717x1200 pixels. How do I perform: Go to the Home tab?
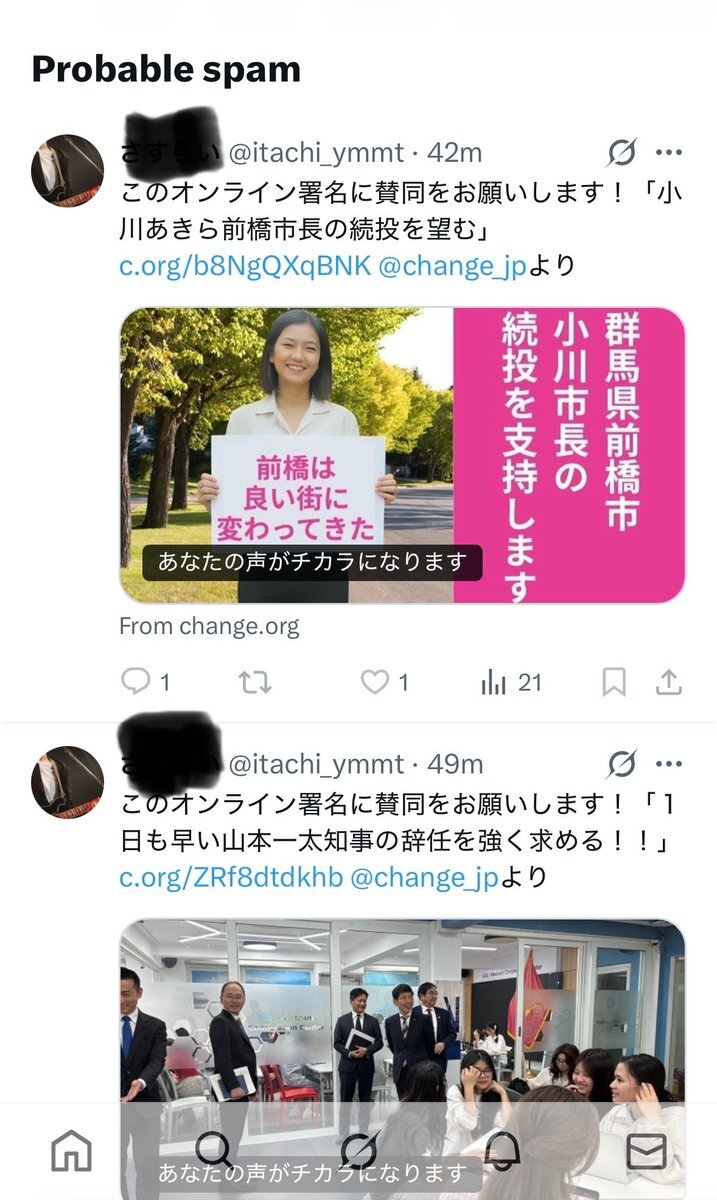pyautogui.click(x=71, y=1151)
